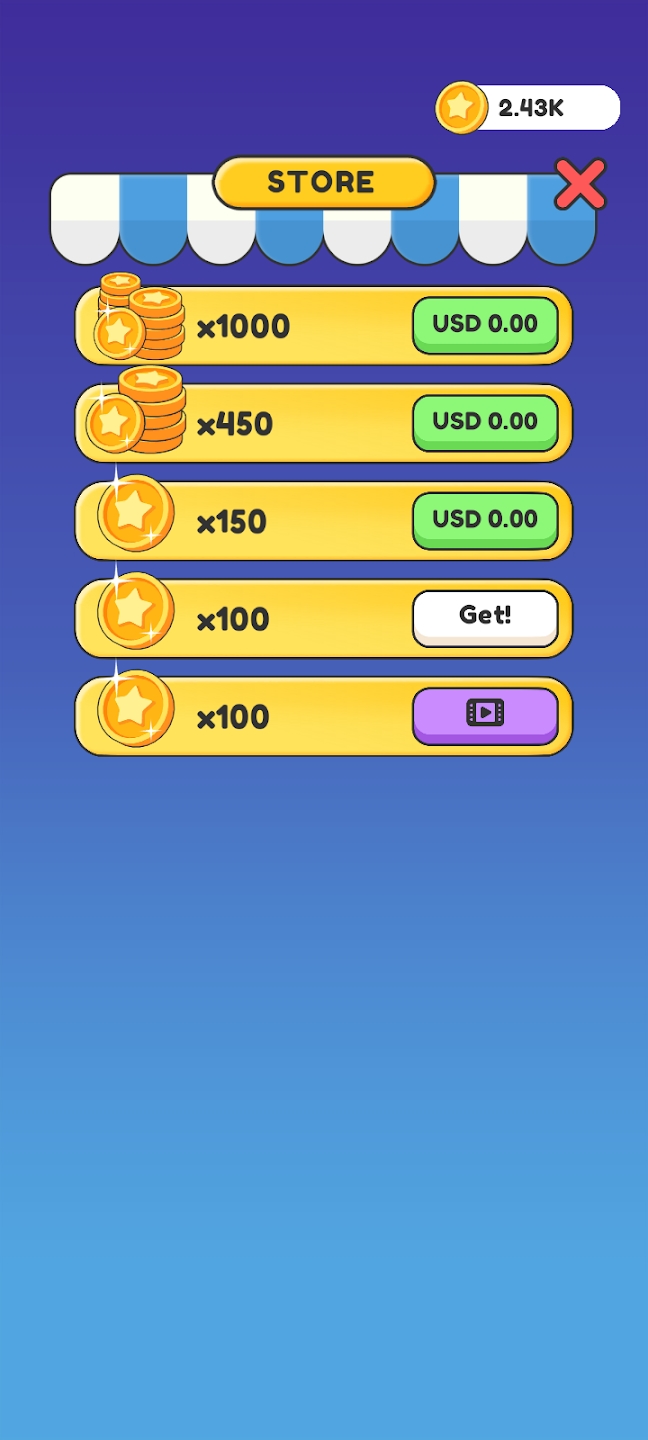The width and height of the screenshot is (648, 1440).
Task: Buy the x1000 coin pack
Action: click(x=485, y=324)
